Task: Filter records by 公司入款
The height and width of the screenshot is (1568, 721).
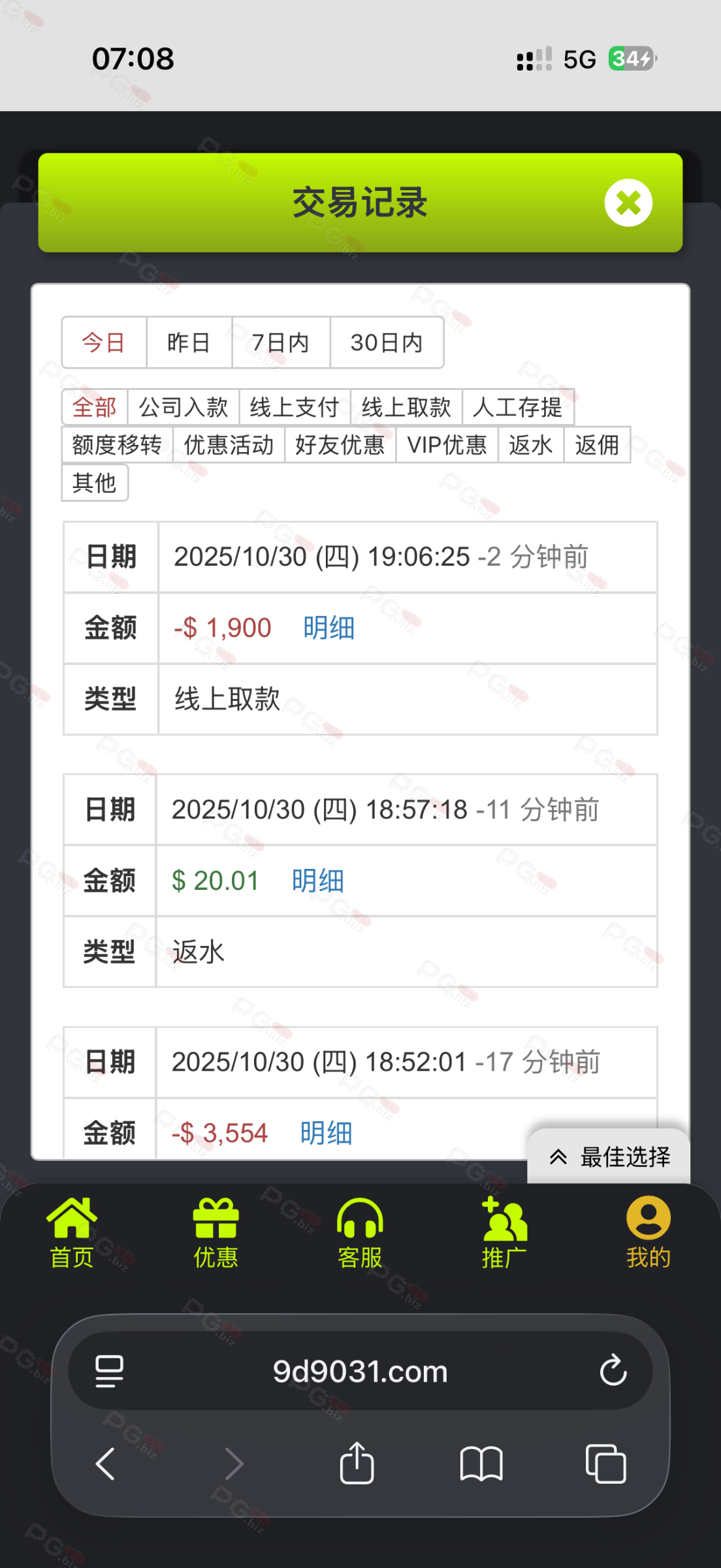Action: click(x=184, y=407)
